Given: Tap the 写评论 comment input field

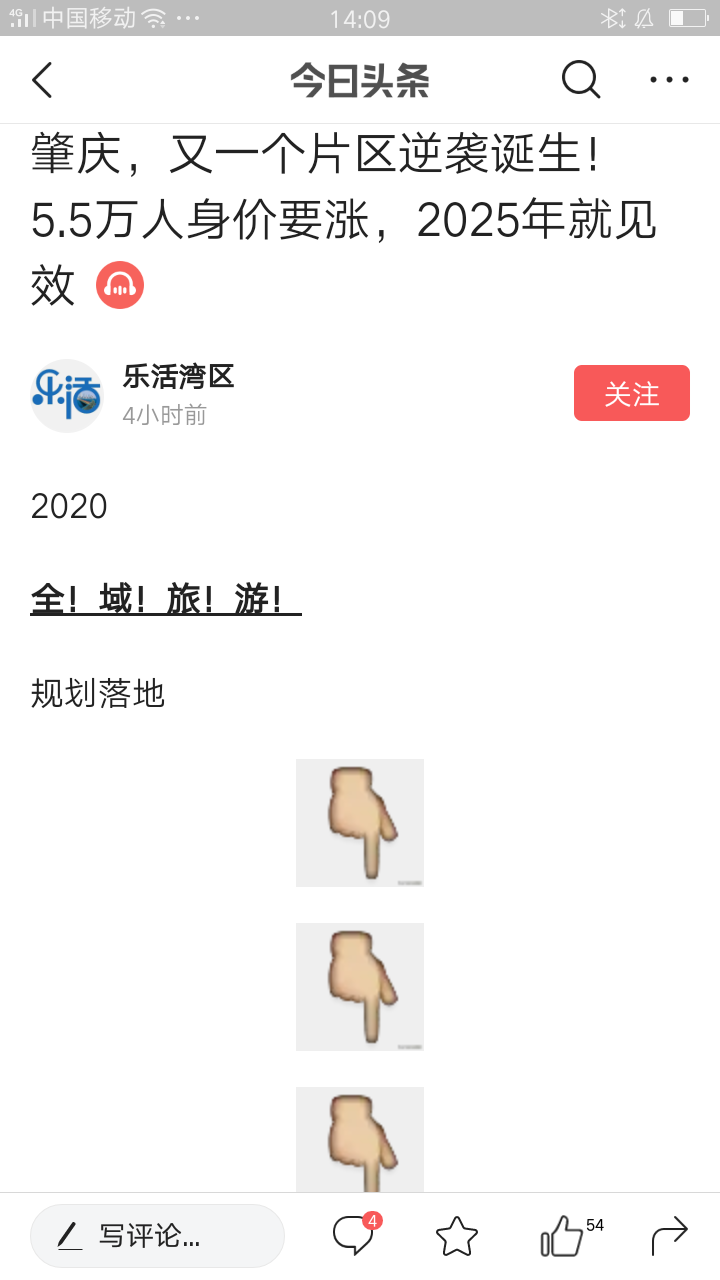Looking at the screenshot, I should pos(157,1236).
